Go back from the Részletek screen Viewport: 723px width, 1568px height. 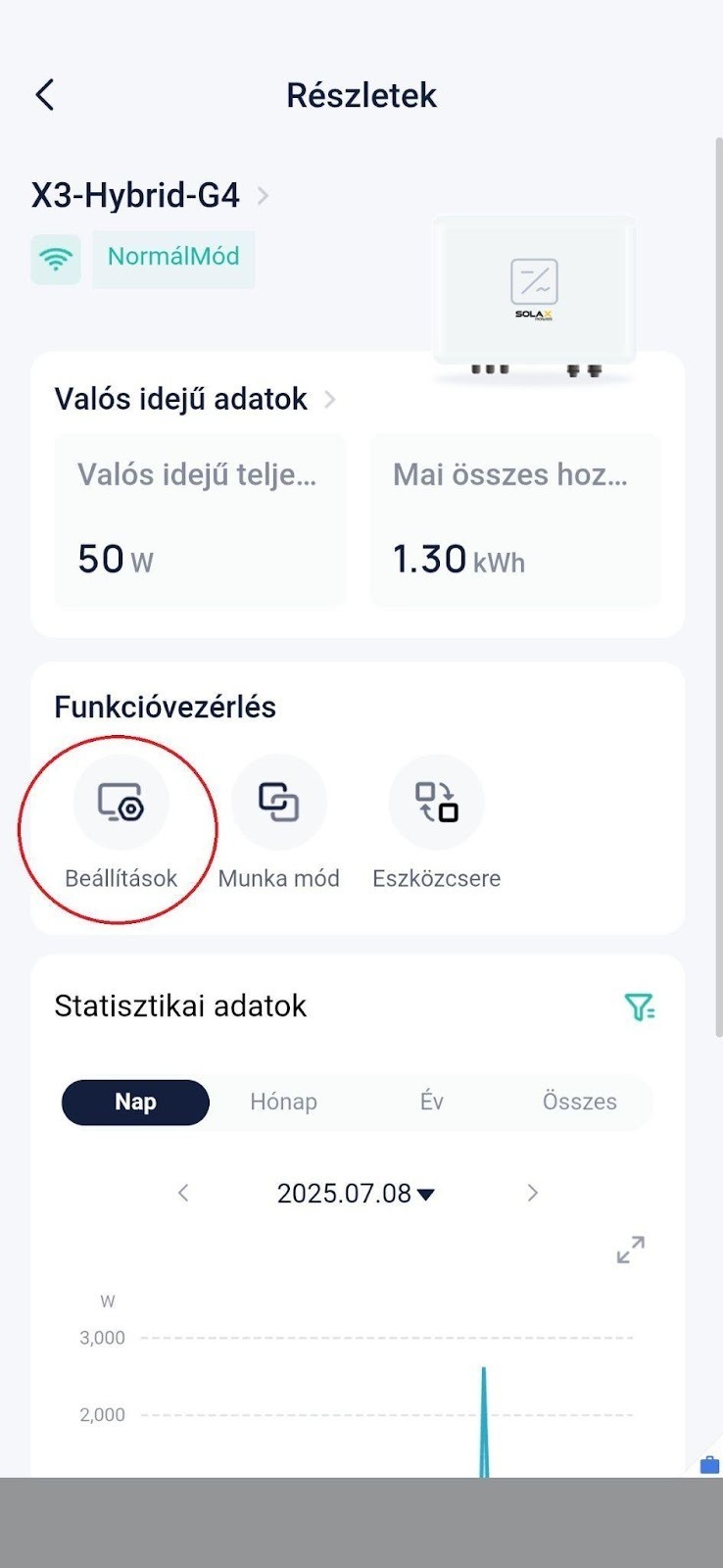coord(45,95)
